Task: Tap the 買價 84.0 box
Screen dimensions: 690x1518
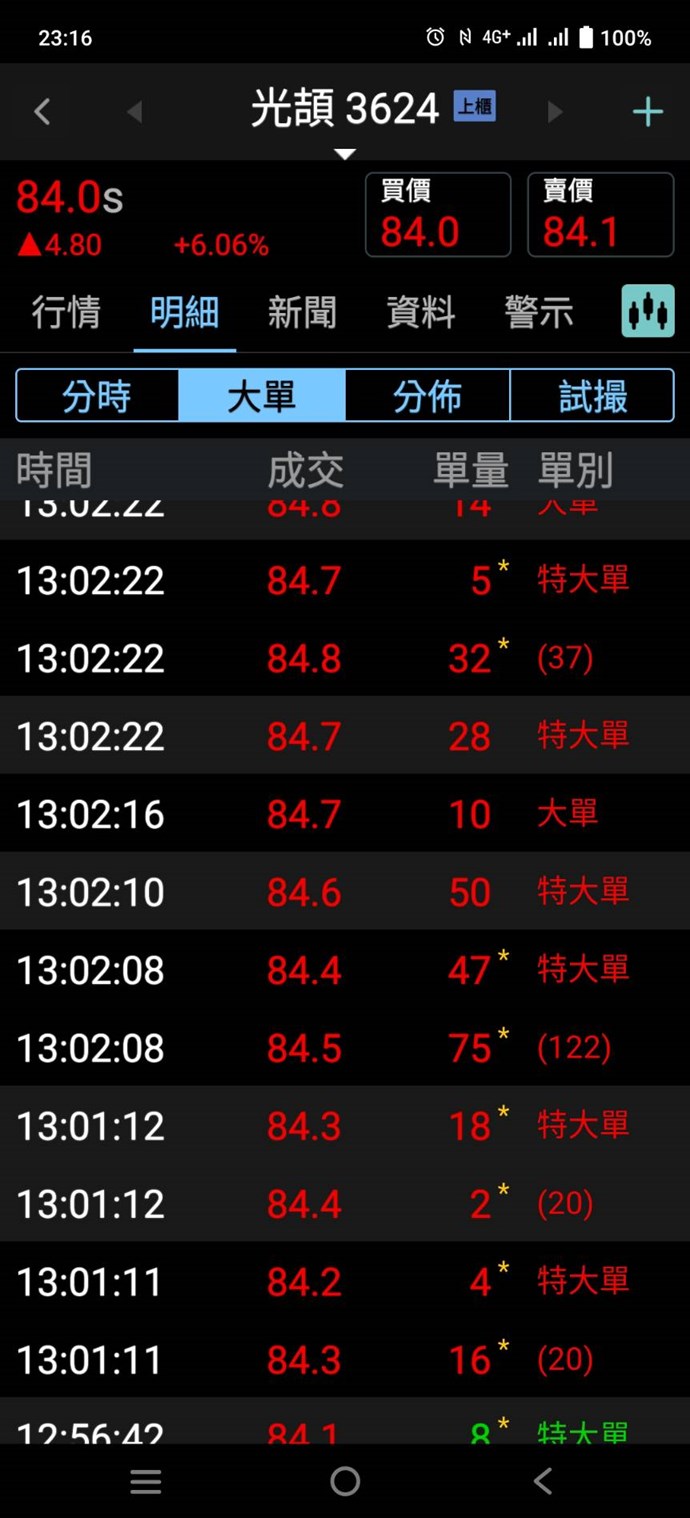Action: [437, 215]
